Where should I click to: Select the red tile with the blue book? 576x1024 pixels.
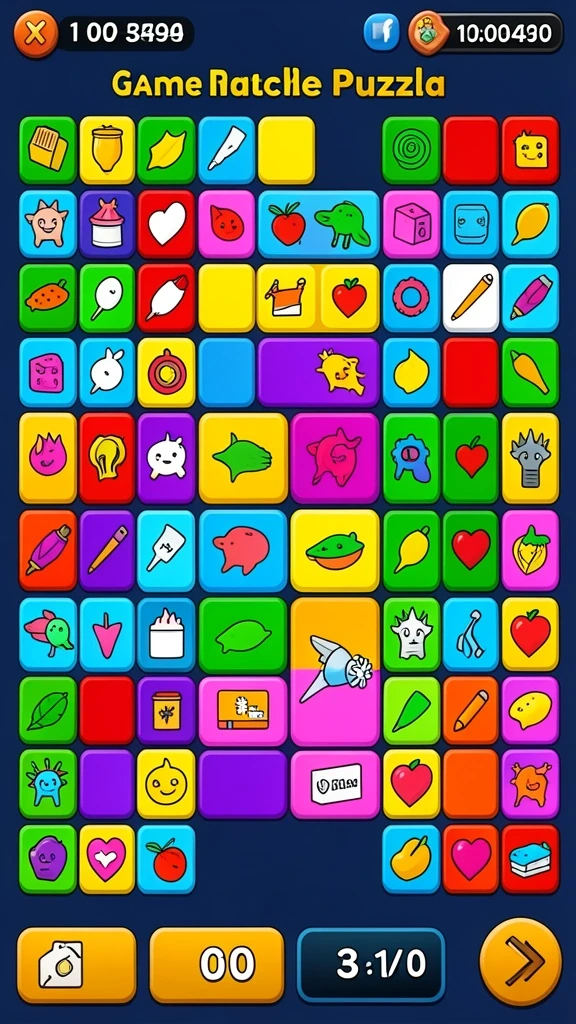coord(530,859)
